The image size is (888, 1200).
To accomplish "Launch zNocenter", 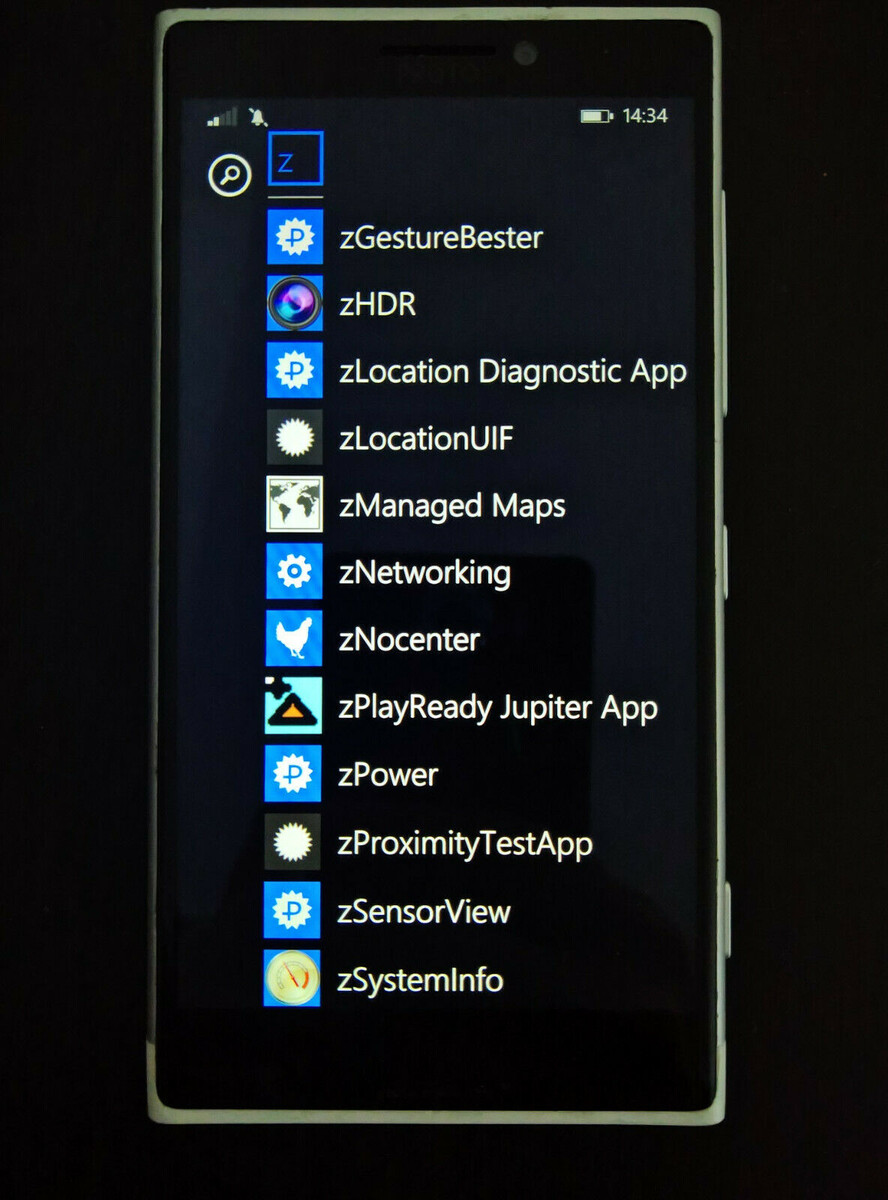I will [408, 639].
